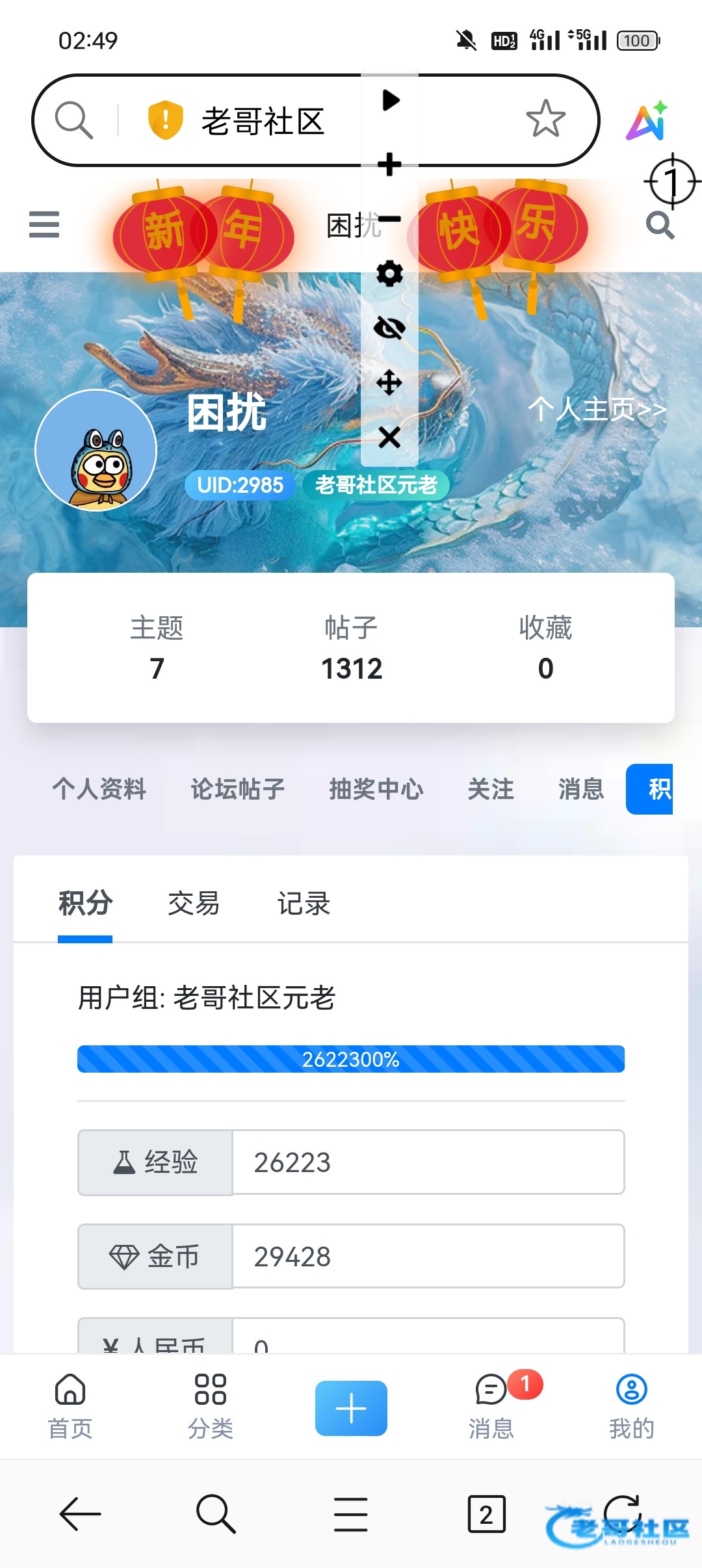Image resolution: width=702 pixels, height=1568 pixels.
Task: Start the floating panel play button
Action: click(x=390, y=100)
